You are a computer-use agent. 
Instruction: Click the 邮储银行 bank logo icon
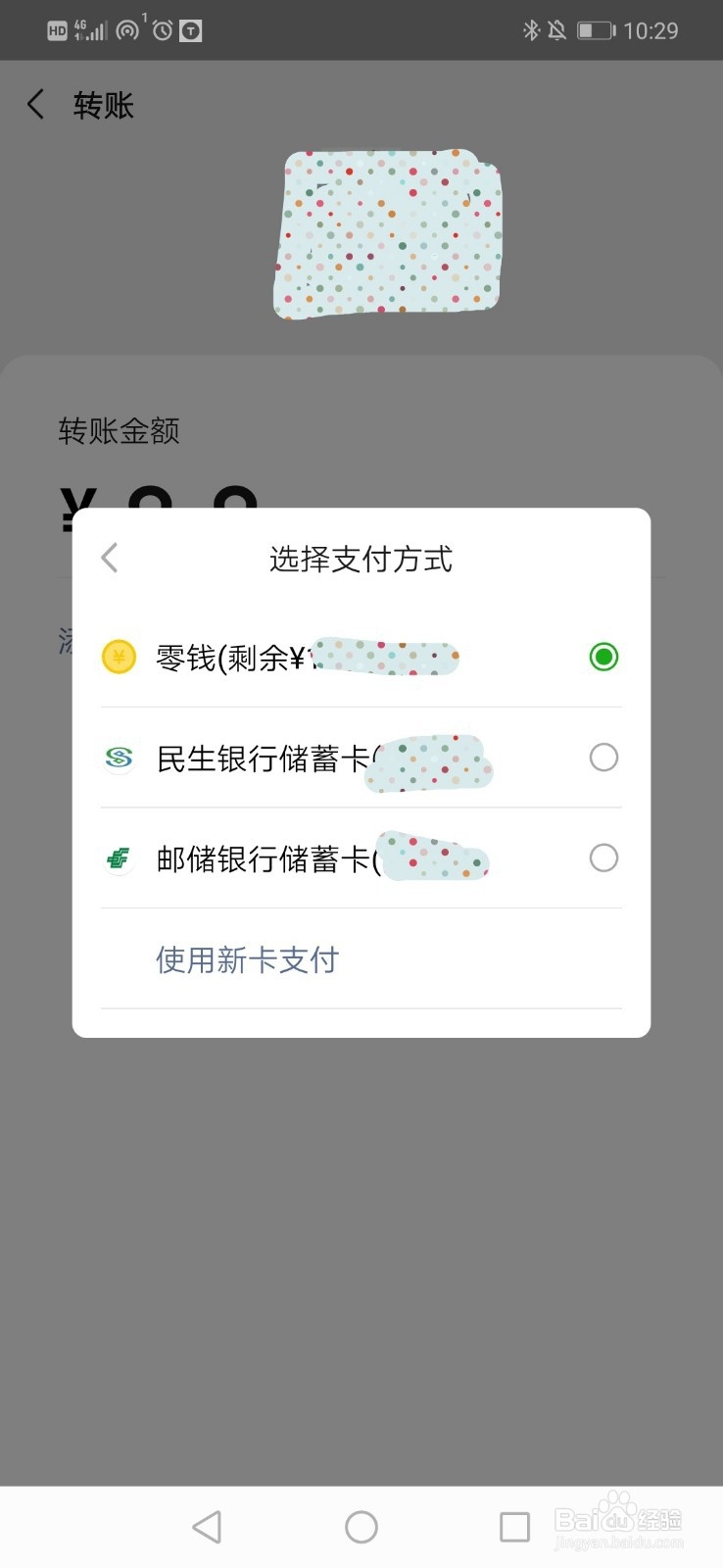tap(119, 857)
